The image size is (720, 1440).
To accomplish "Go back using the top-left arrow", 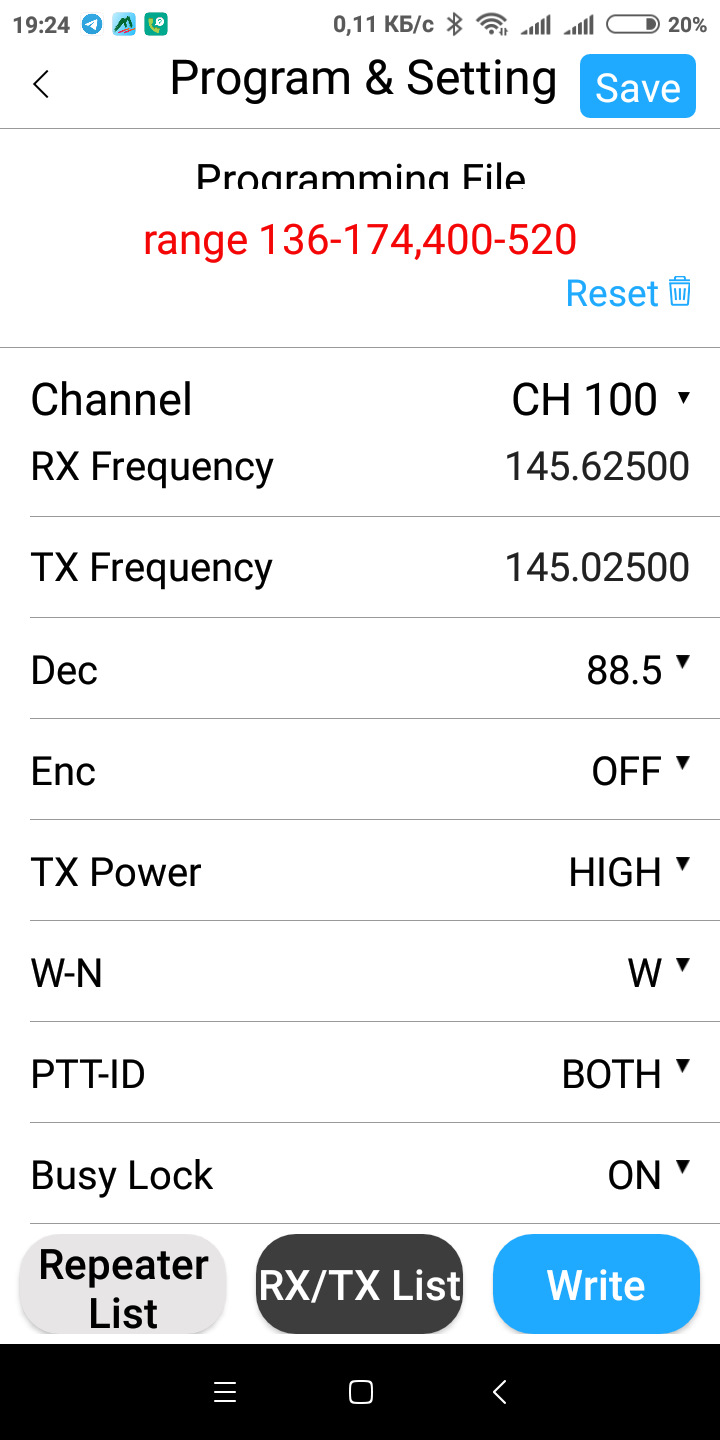I will click(x=41, y=84).
